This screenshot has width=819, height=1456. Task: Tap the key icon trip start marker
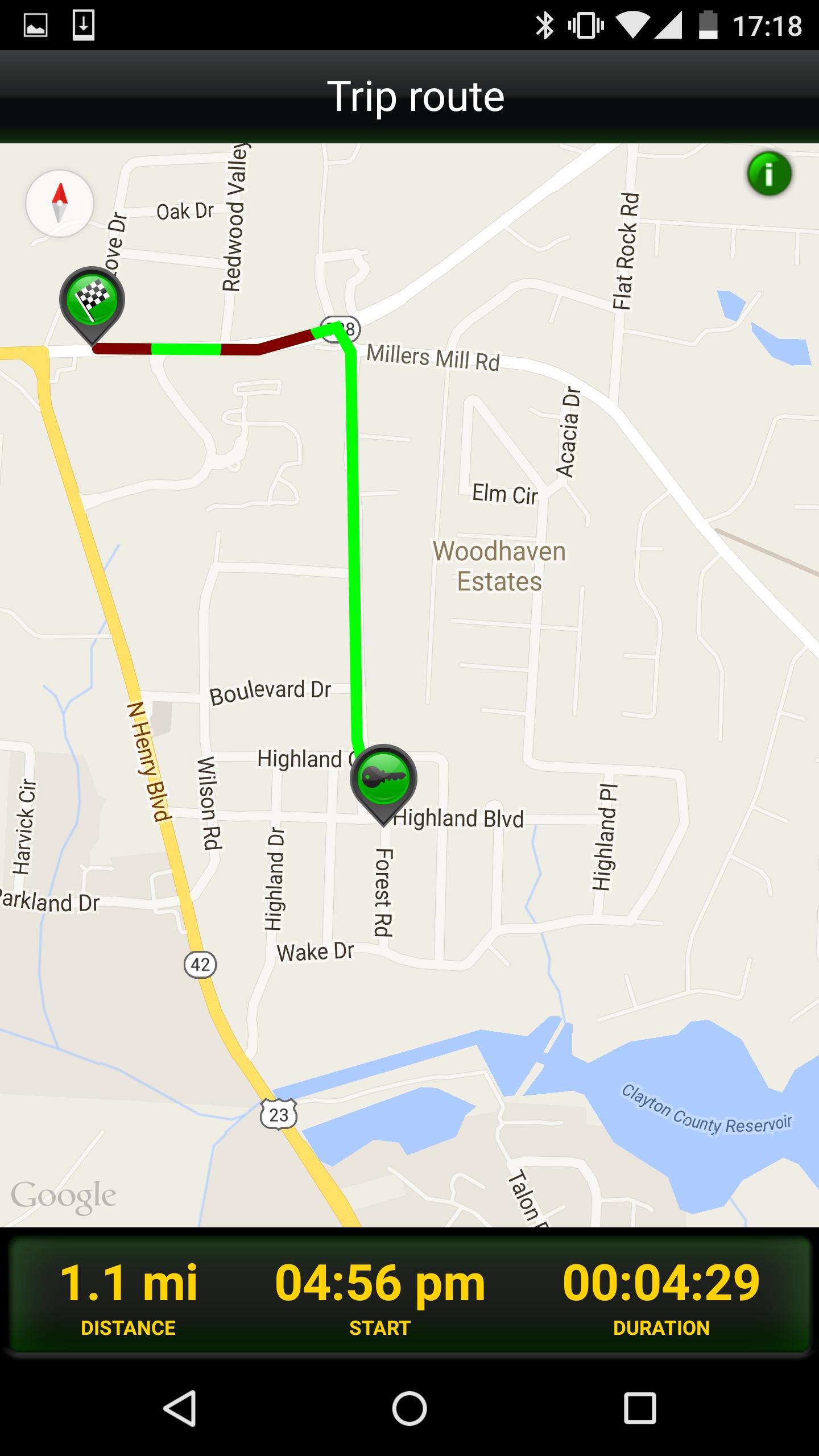384,778
